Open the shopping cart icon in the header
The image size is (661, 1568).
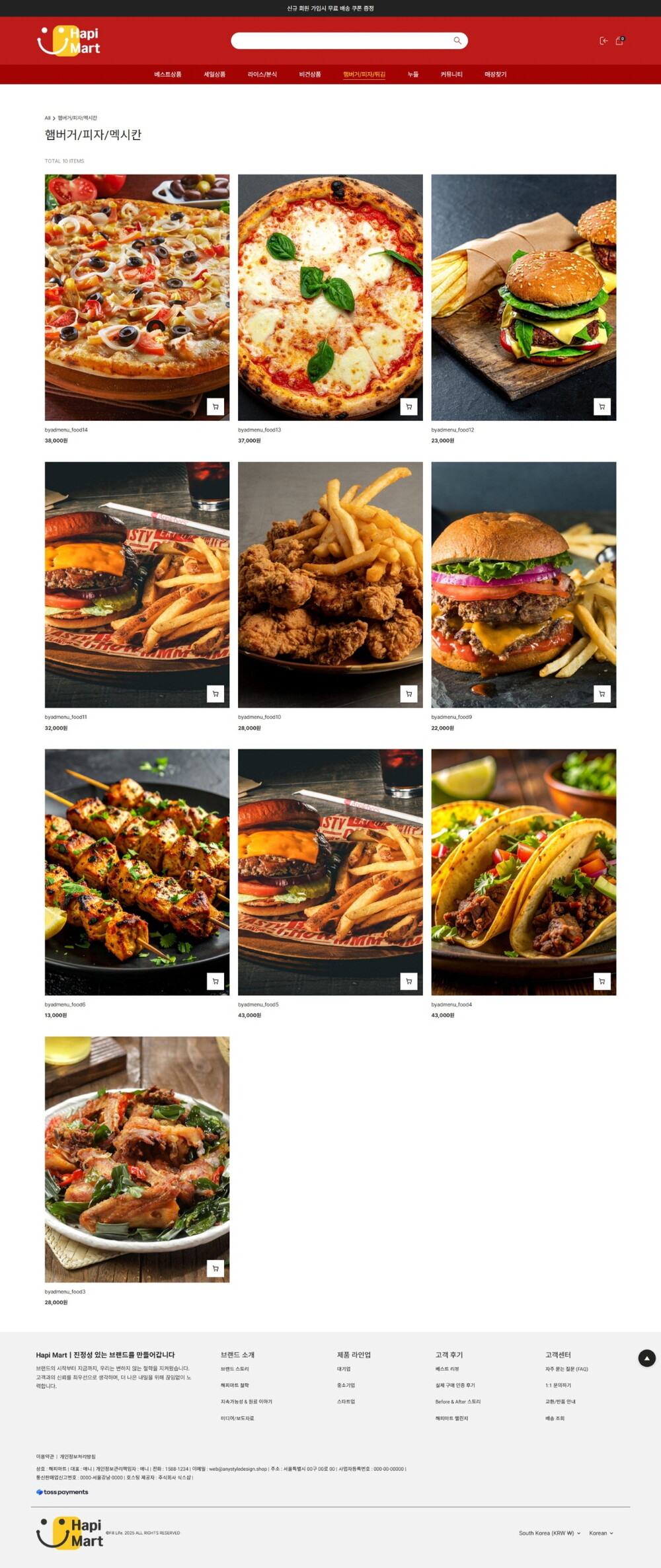click(619, 41)
